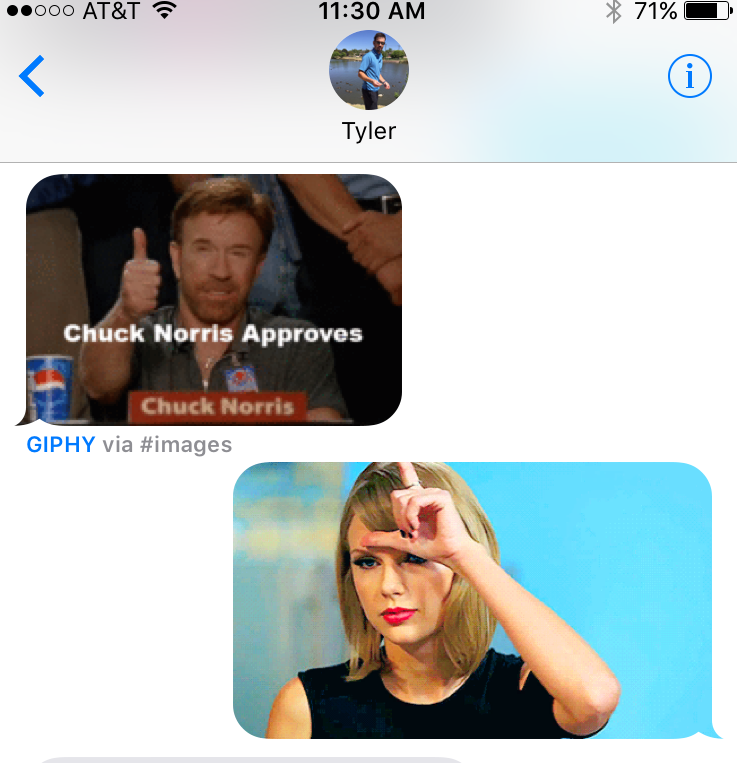
Task: Open Tyler's contact photo
Action: pos(368,70)
